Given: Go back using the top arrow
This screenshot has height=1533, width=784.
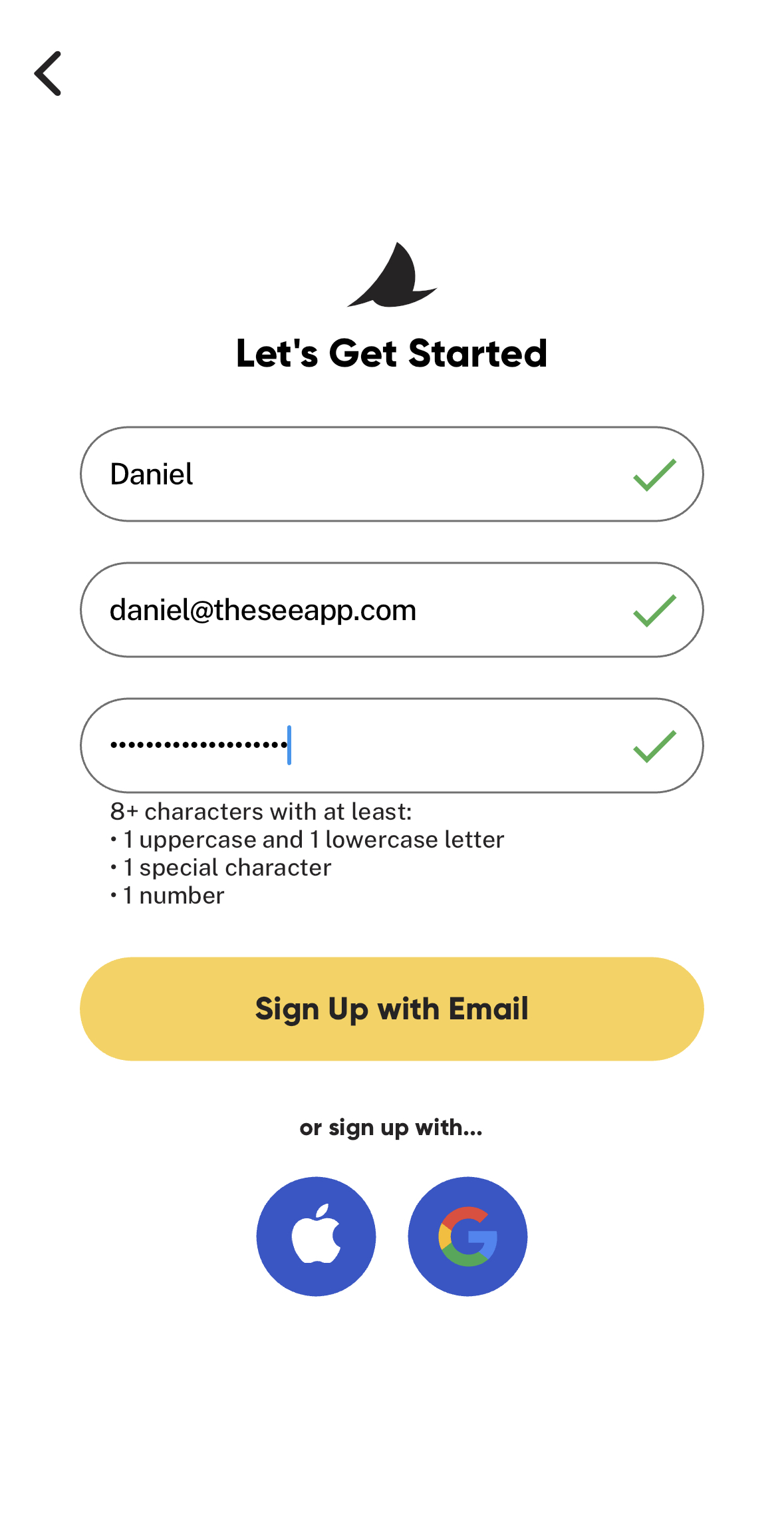Looking at the screenshot, I should click(x=48, y=74).
